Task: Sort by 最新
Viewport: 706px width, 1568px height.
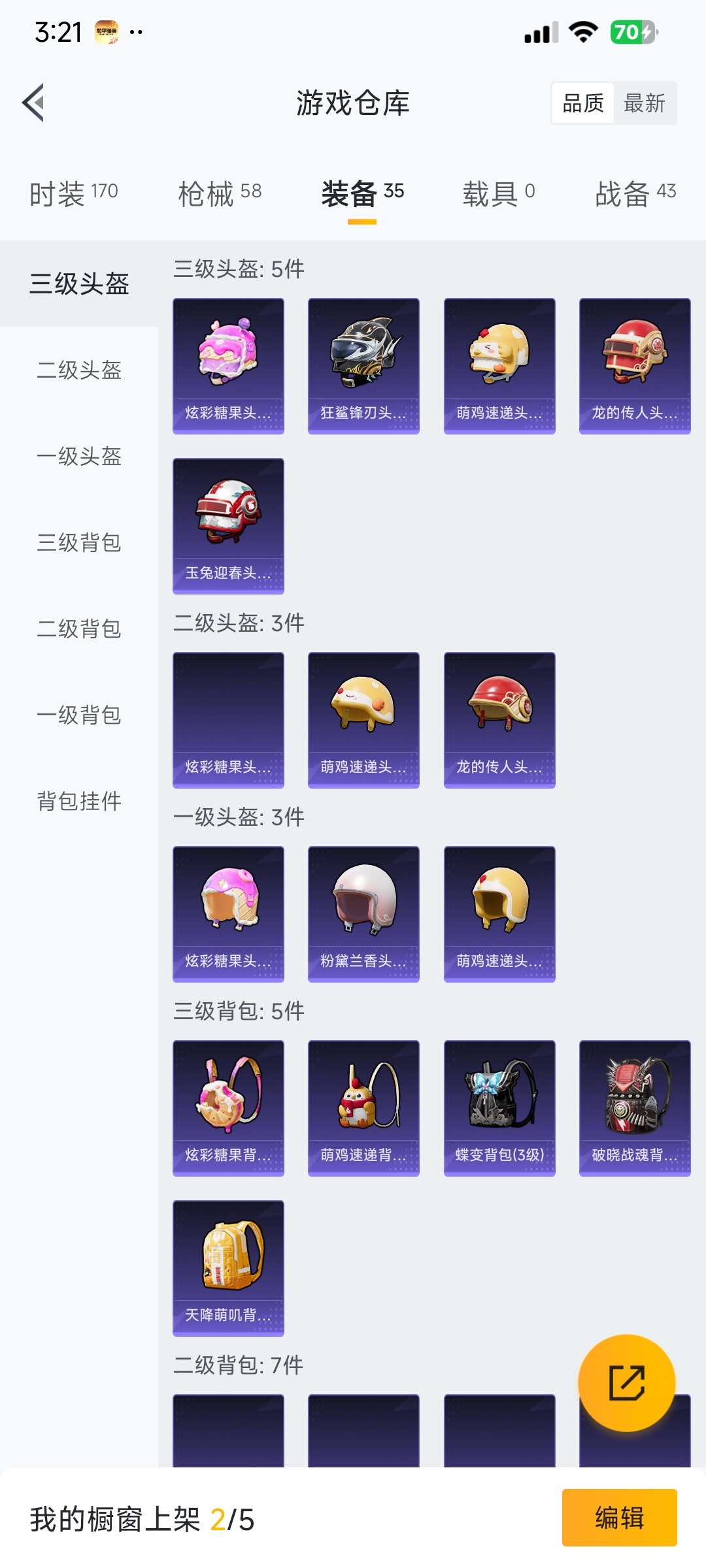Action: coord(645,103)
